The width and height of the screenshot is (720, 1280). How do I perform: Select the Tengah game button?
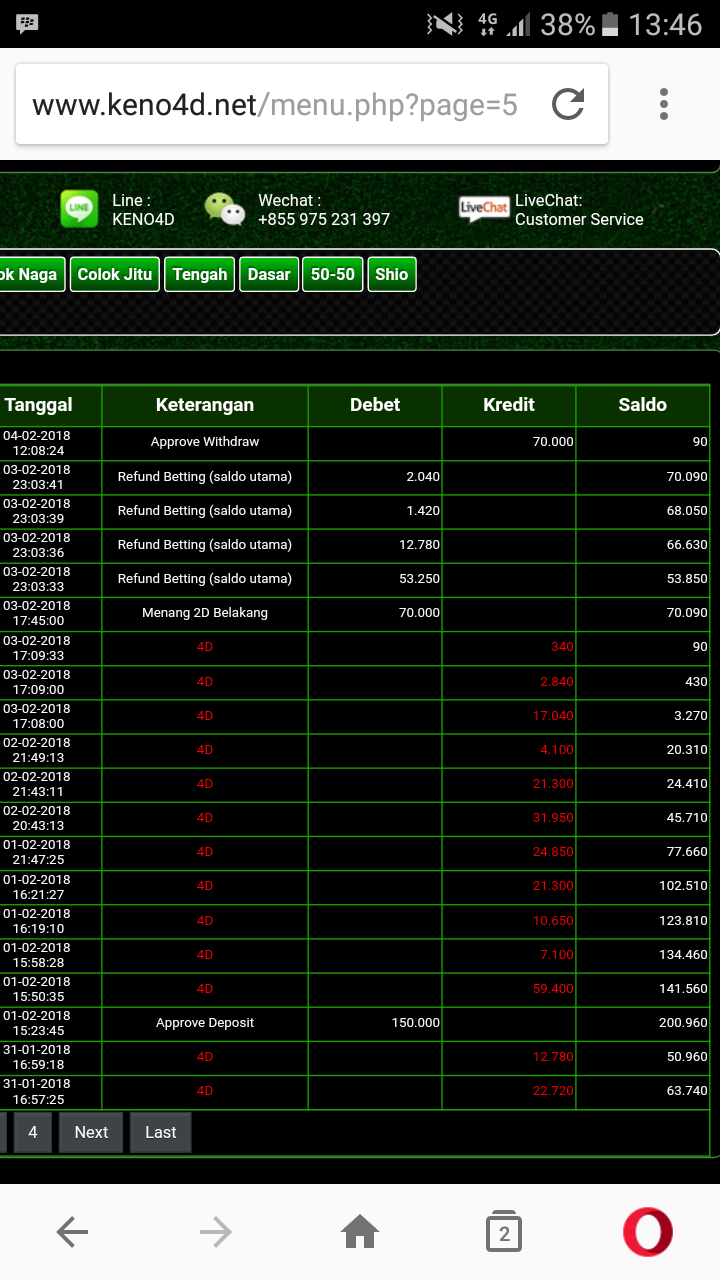[200, 274]
